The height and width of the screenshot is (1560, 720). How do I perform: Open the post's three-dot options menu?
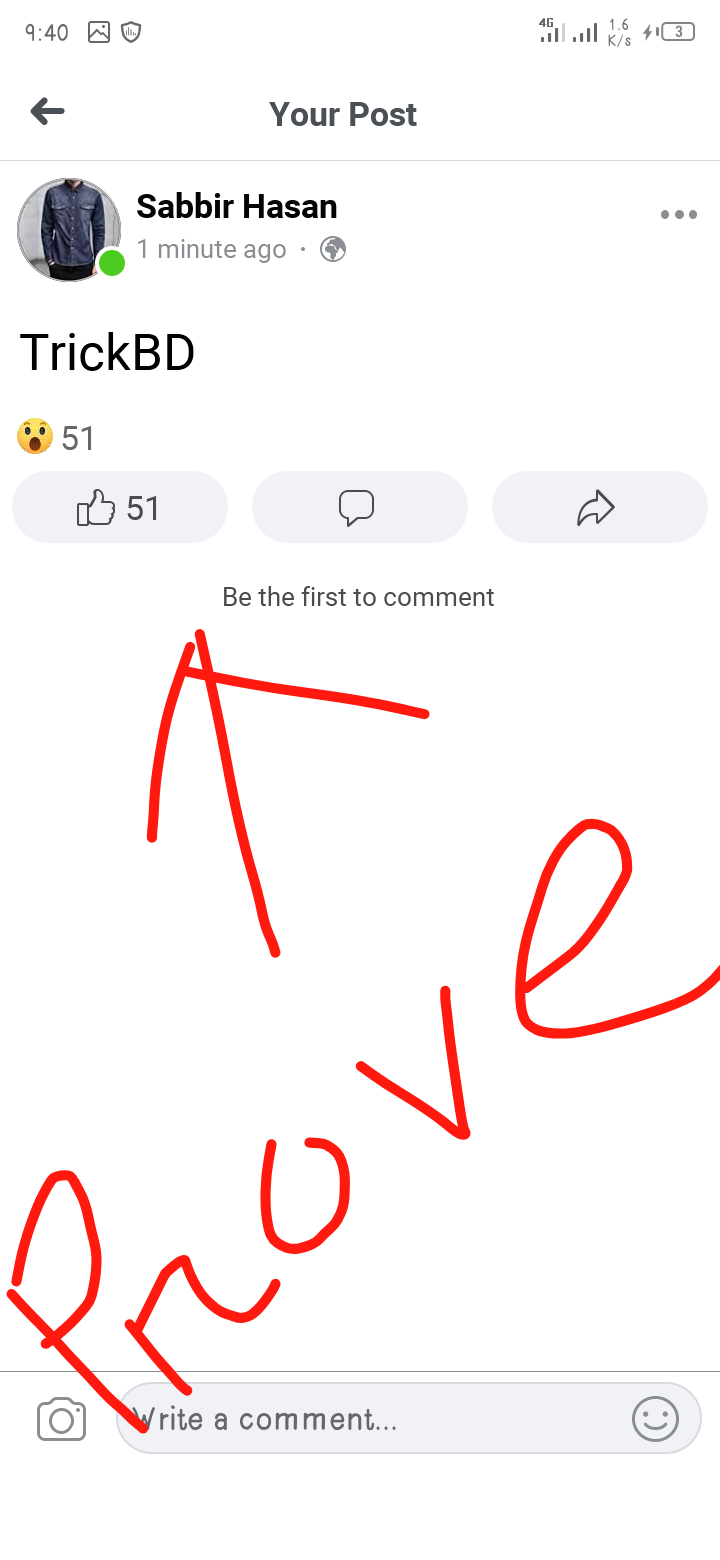678,215
